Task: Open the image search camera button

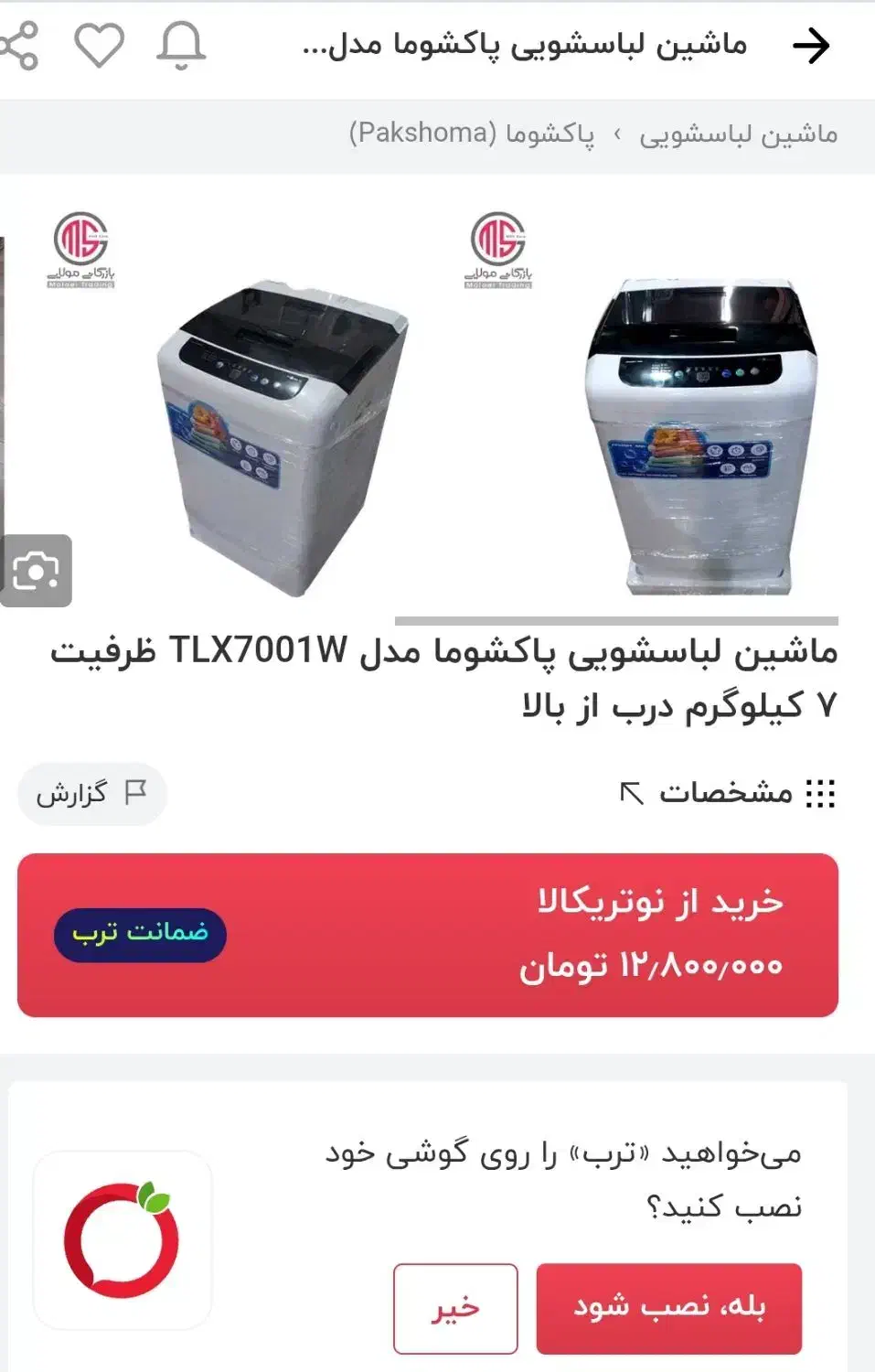Action: (36, 572)
